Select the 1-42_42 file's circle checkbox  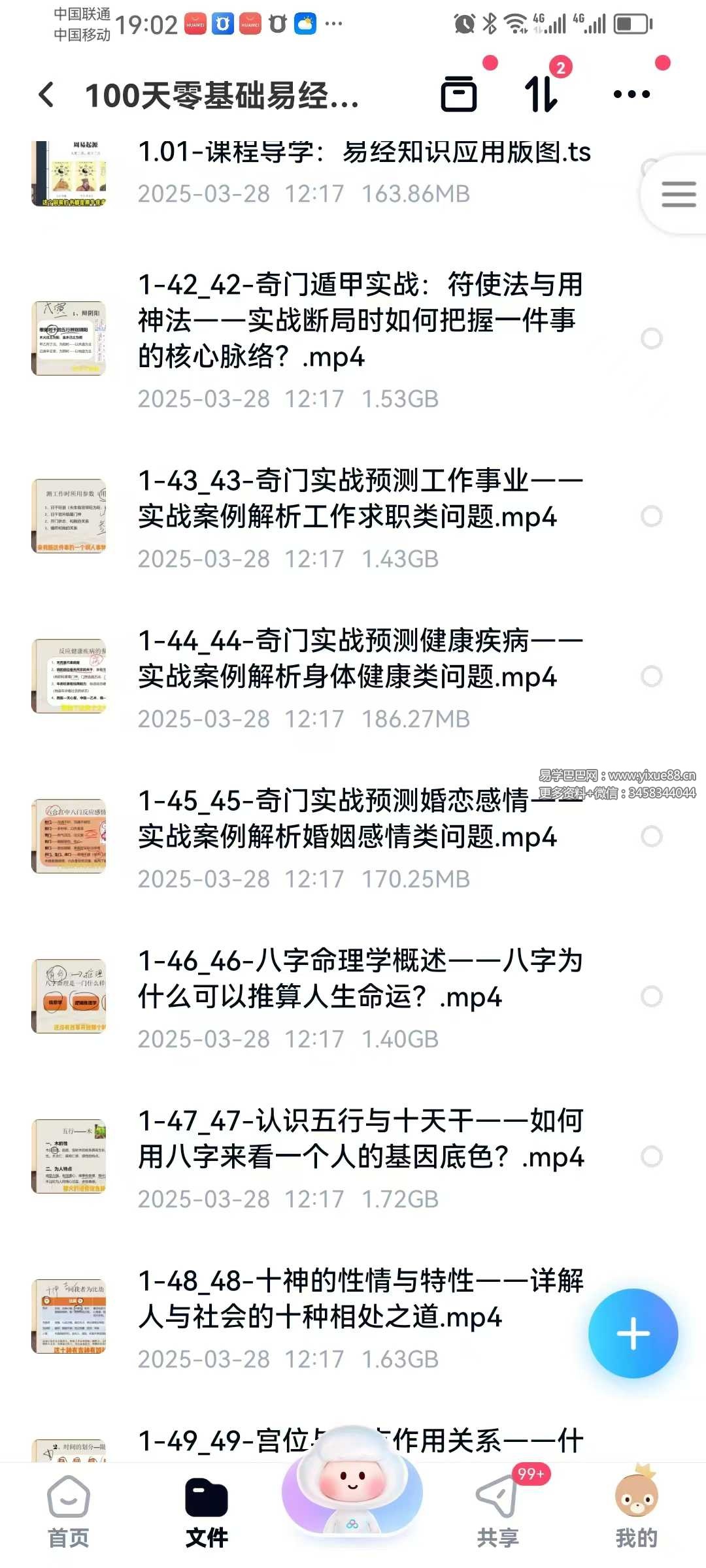tap(651, 338)
